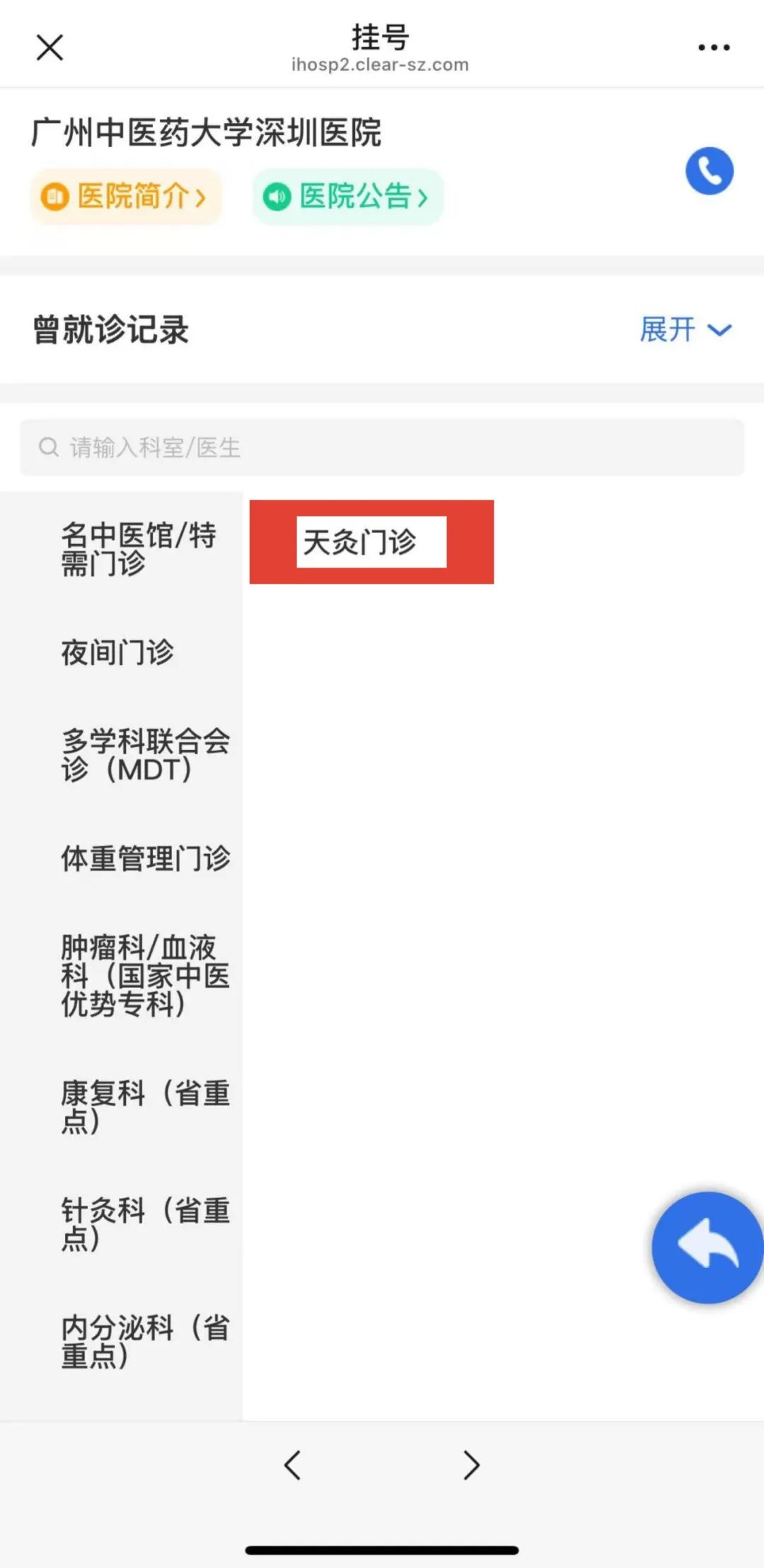This screenshot has height=1568, width=764.
Task: Expand 曾就诊记录 with 展开
Action: point(685,330)
